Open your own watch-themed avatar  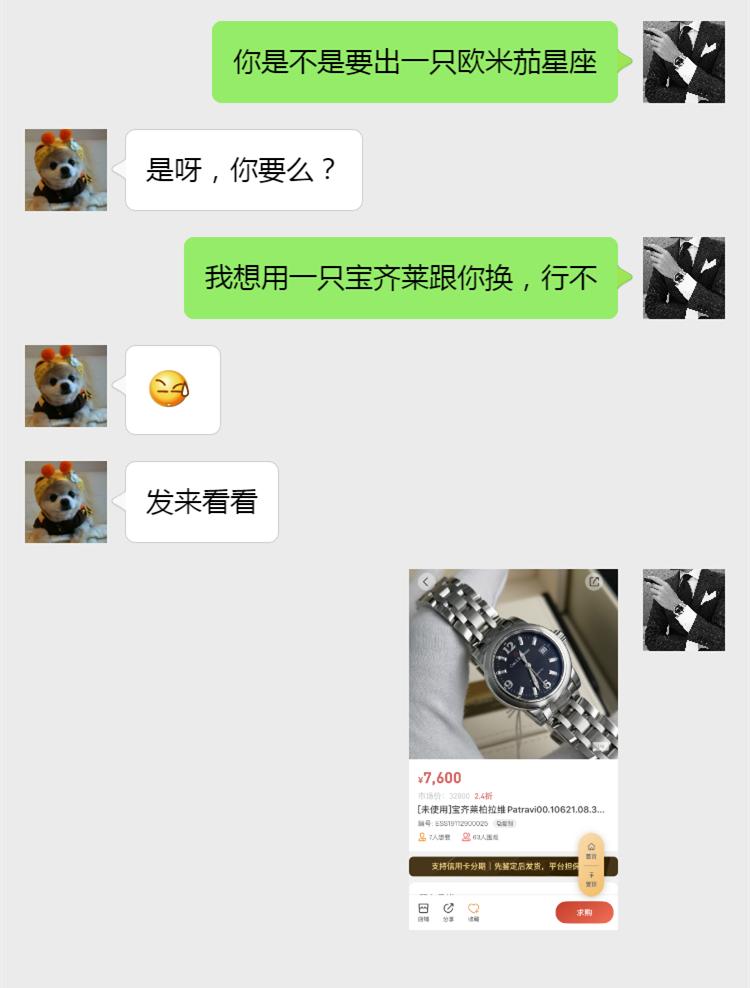coord(683,62)
